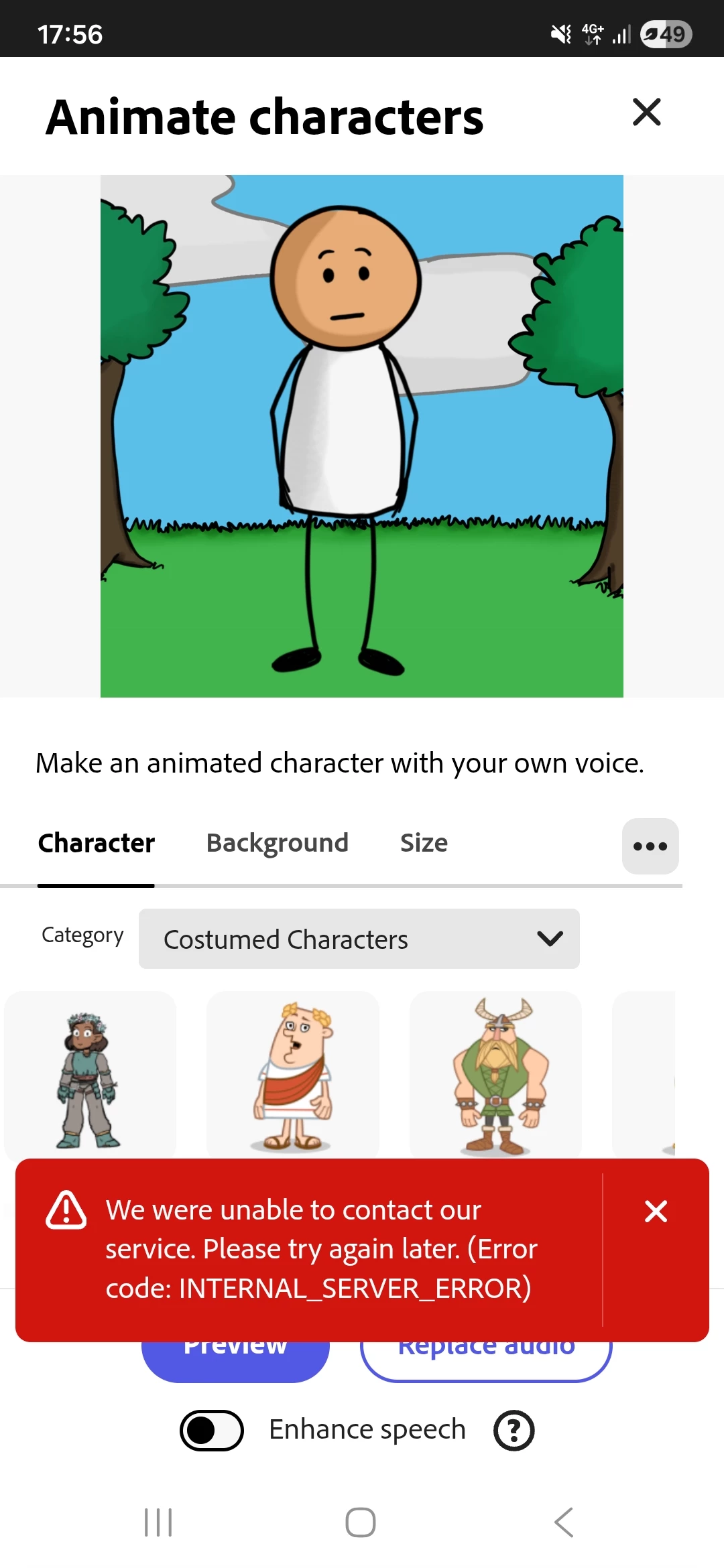Go back using the system back button
Image resolution: width=724 pixels, height=1568 pixels.
coord(564,1522)
